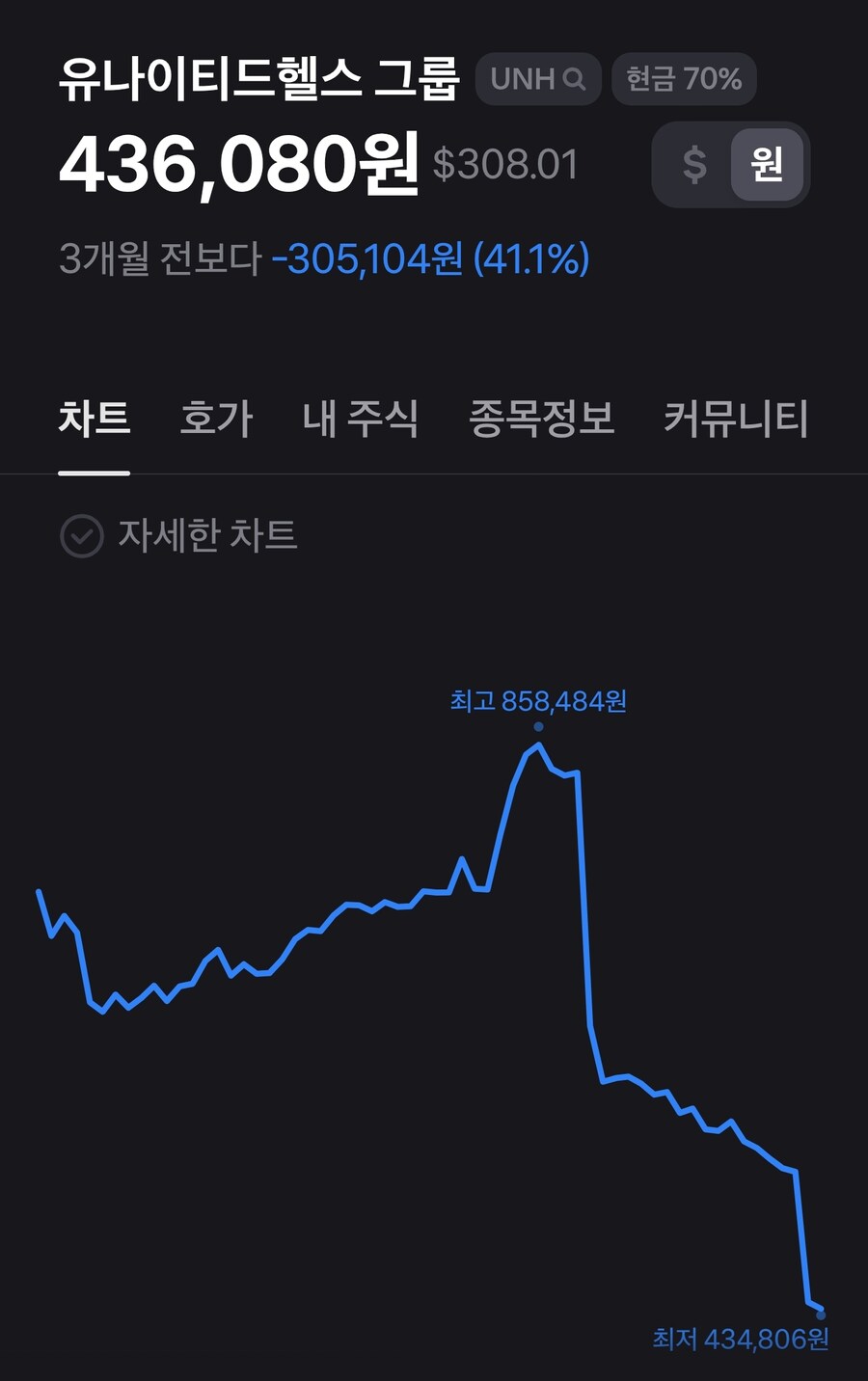The width and height of the screenshot is (868, 1381).
Task: Click the -305,104원 (41.1%) change text
Action: point(431,258)
